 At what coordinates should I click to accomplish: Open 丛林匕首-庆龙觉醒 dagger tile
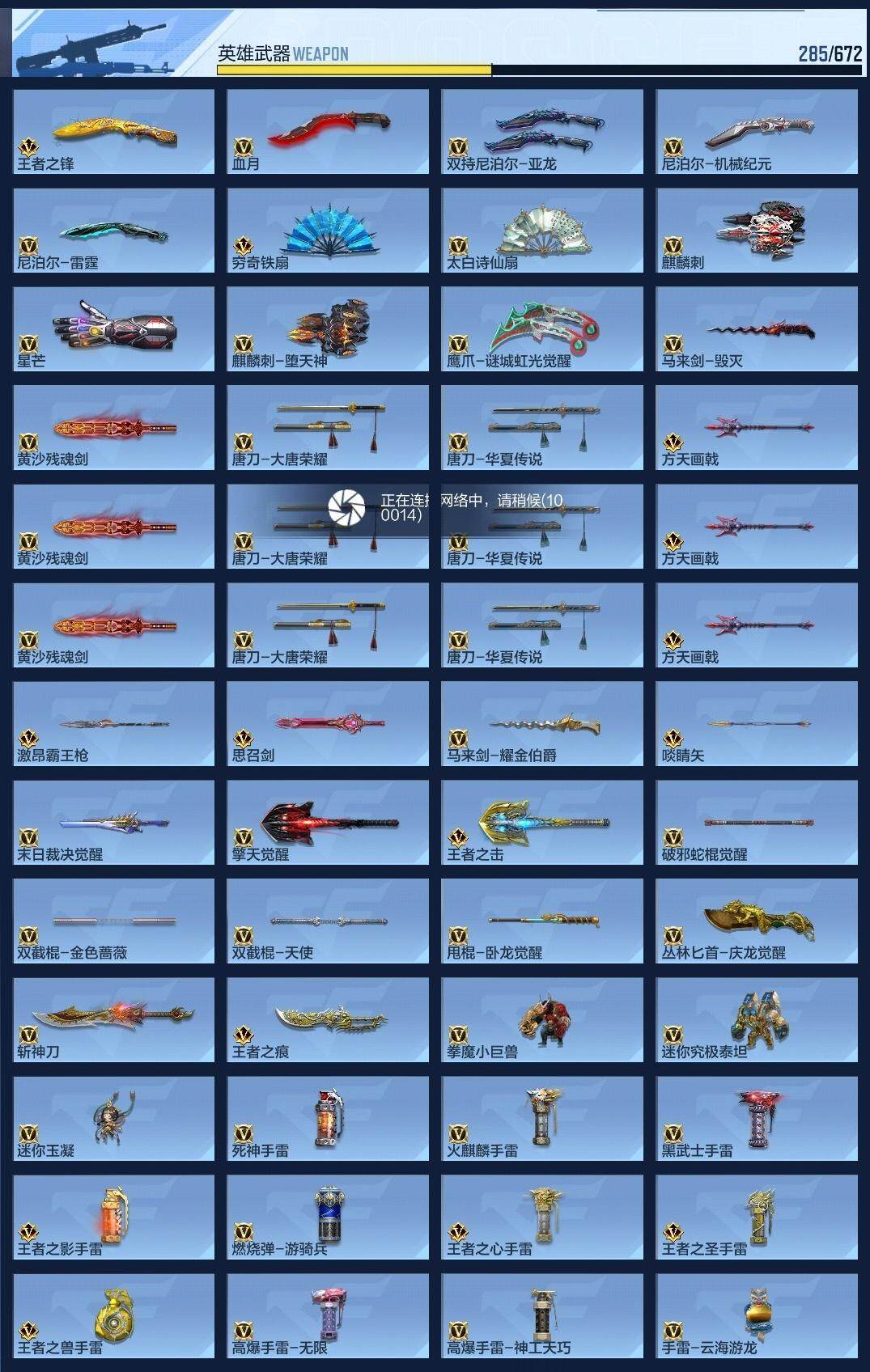pyautogui.click(x=757, y=921)
